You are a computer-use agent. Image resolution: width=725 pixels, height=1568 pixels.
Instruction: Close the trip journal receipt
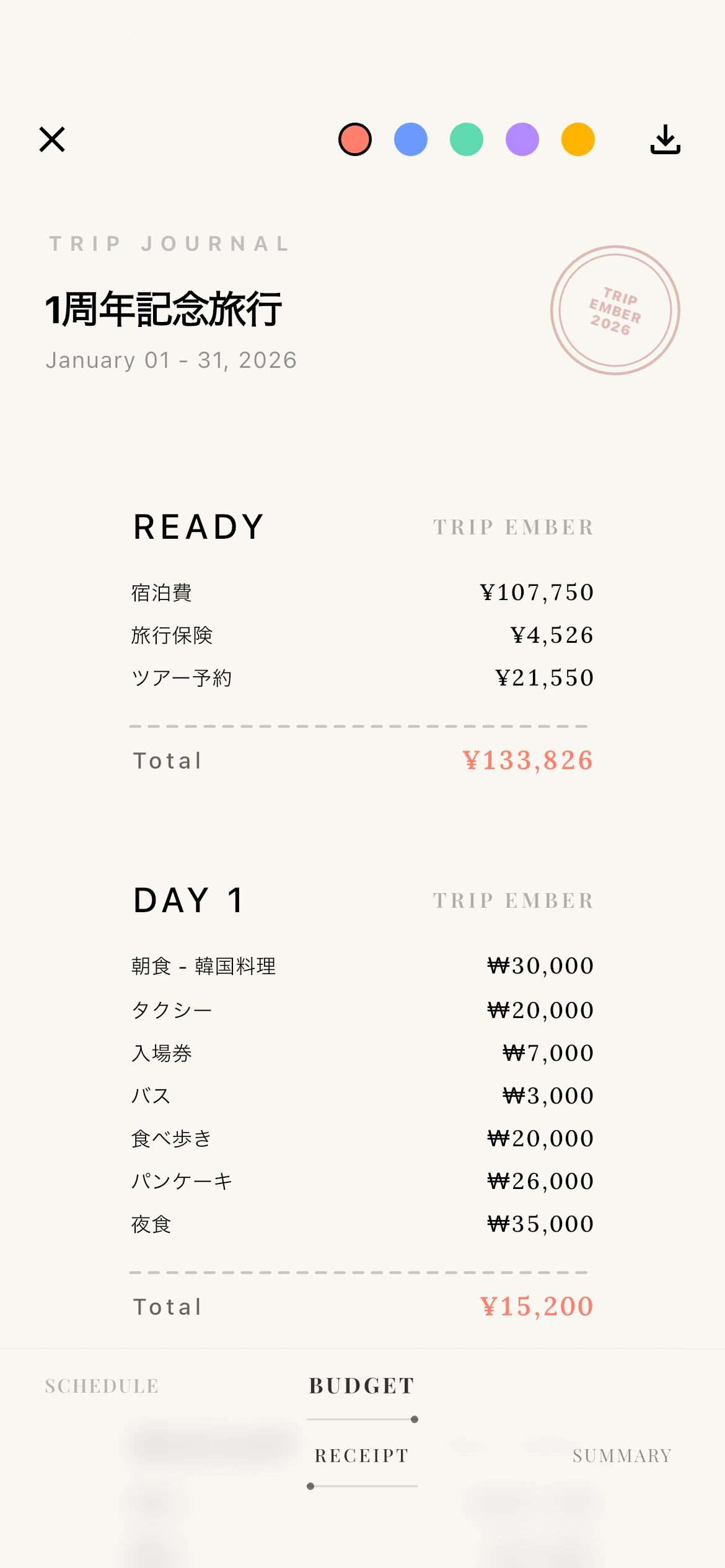tap(52, 139)
